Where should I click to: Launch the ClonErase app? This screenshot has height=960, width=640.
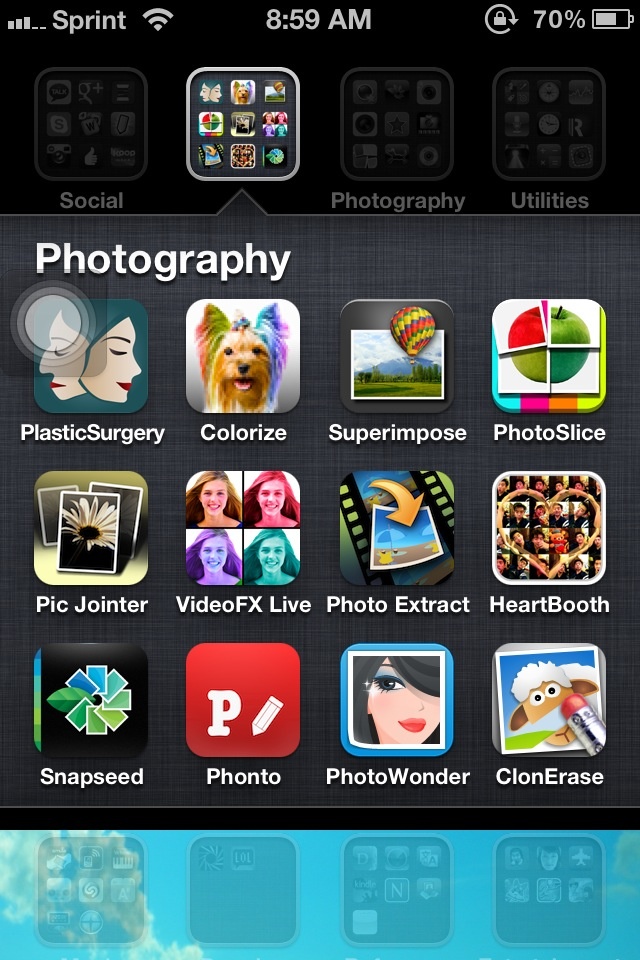(x=549, y=700)
